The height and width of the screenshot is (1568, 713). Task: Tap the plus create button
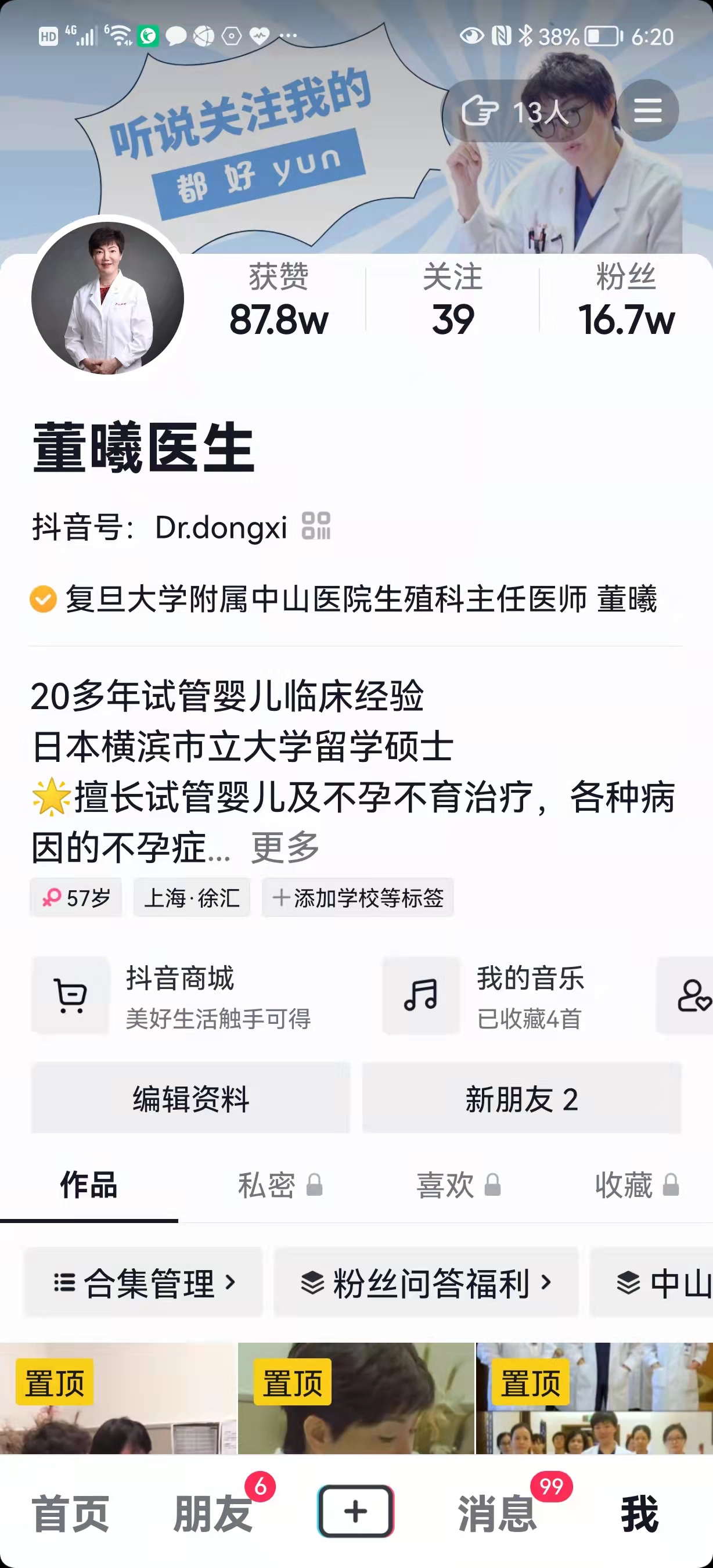pos(356,1512)
